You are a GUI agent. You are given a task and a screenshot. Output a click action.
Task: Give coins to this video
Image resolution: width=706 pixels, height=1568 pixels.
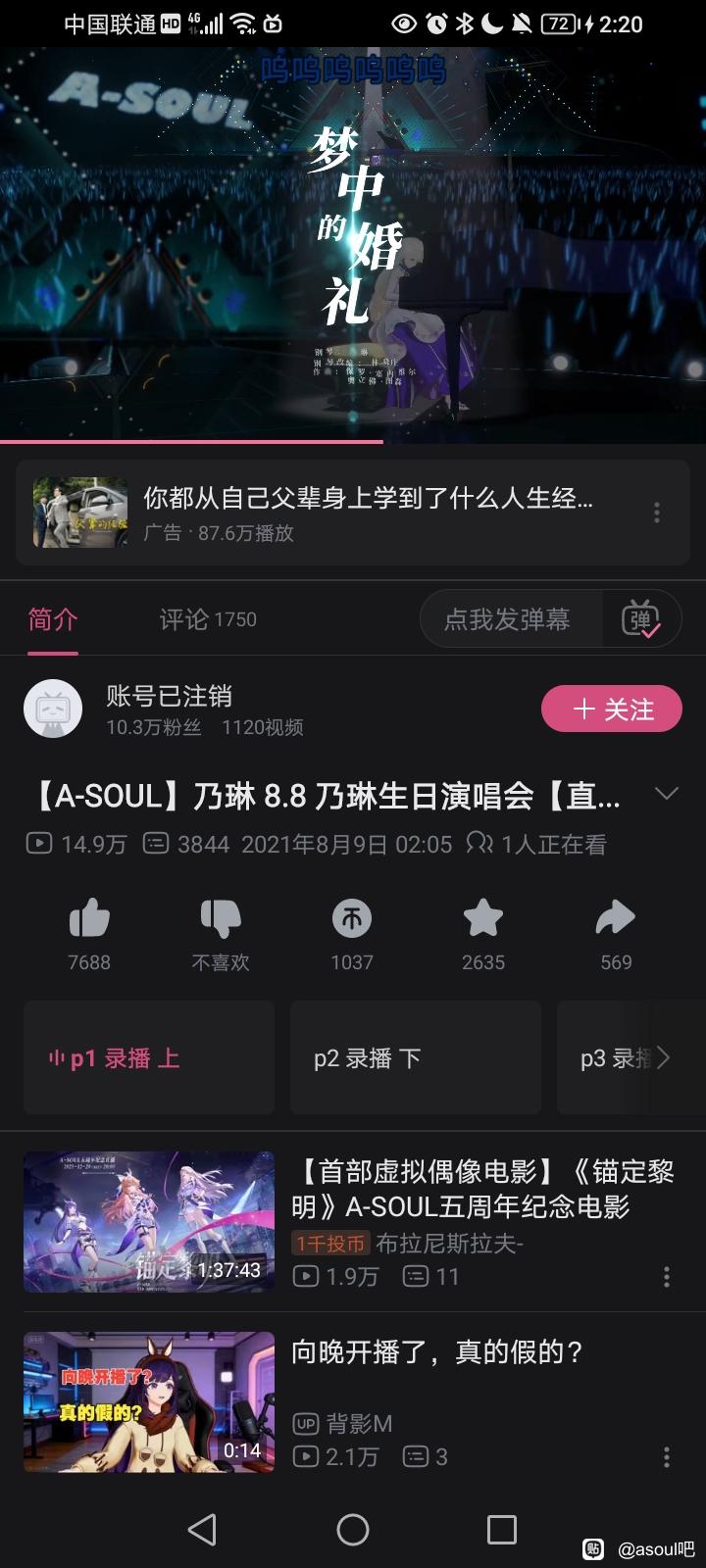[x=352, y=919]
